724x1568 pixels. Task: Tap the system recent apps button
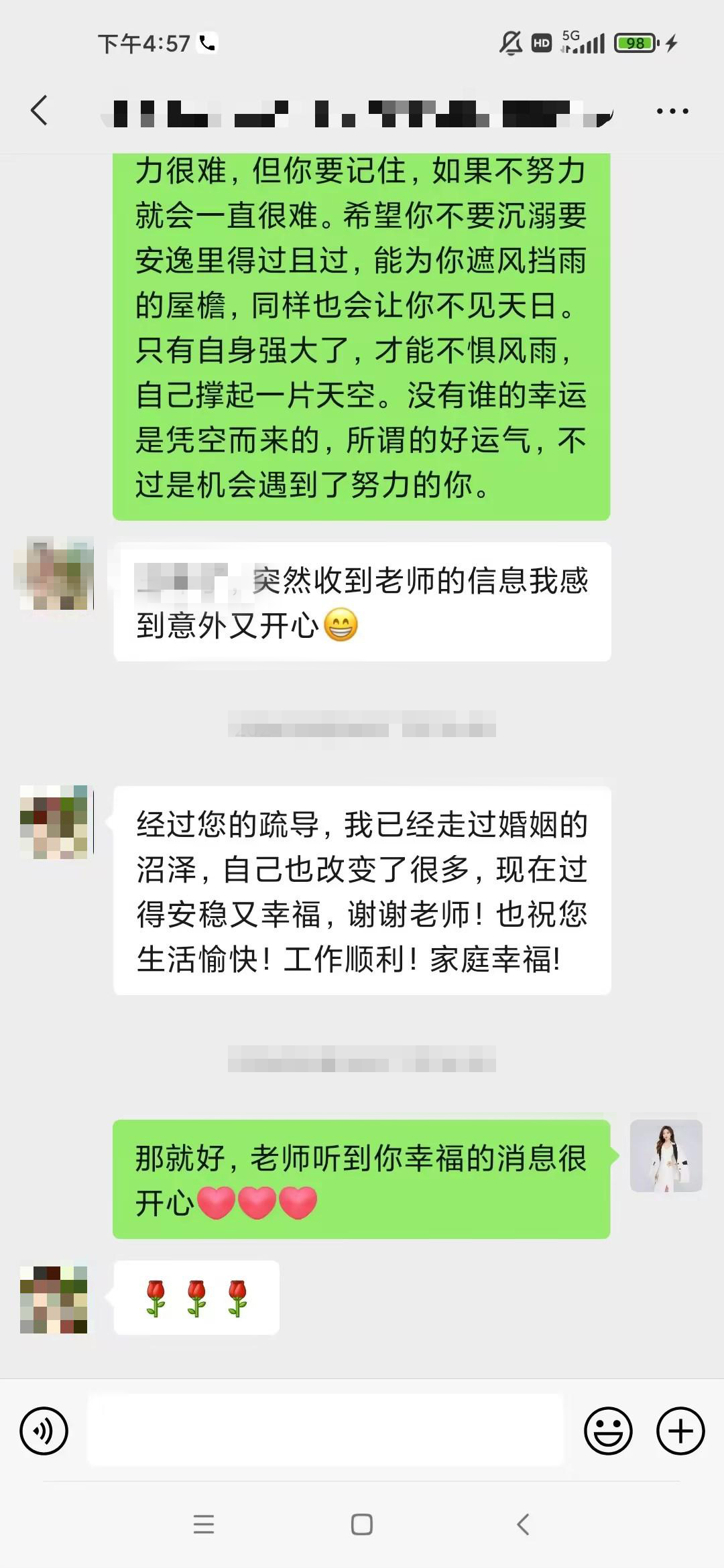(204, 1524)
